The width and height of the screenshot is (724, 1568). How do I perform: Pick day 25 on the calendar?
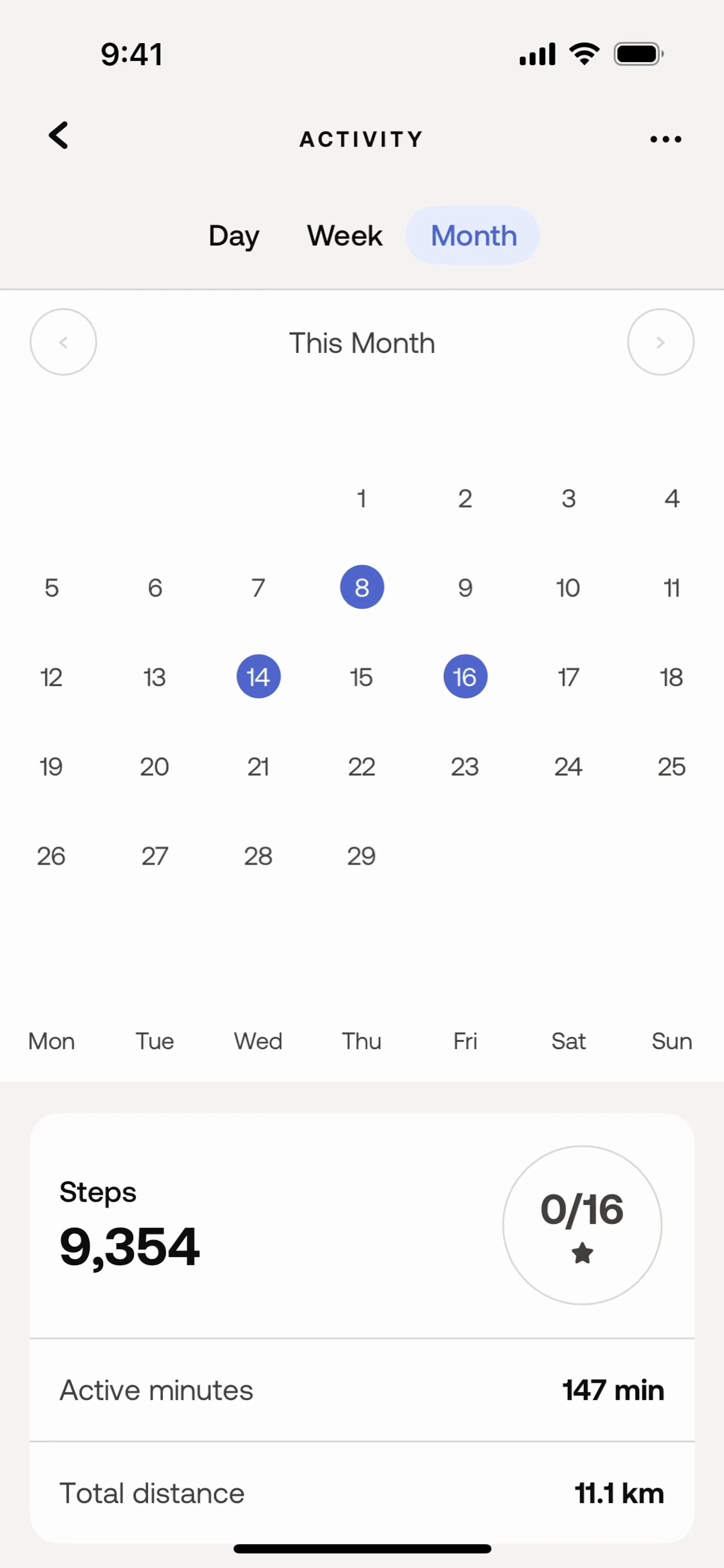click(672, 766)
